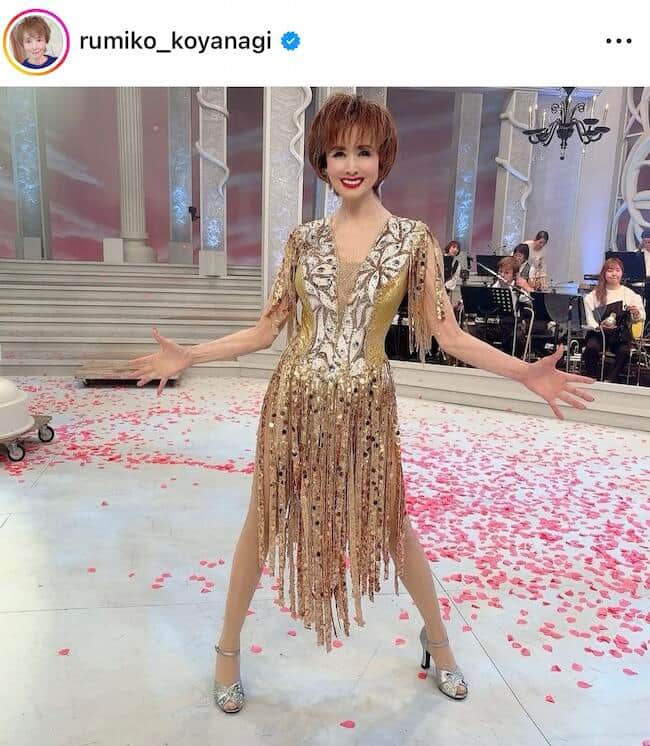The image size is (650, 746).
Task: Tap the post photo of the gold dress
Action: tap(325, 415)
